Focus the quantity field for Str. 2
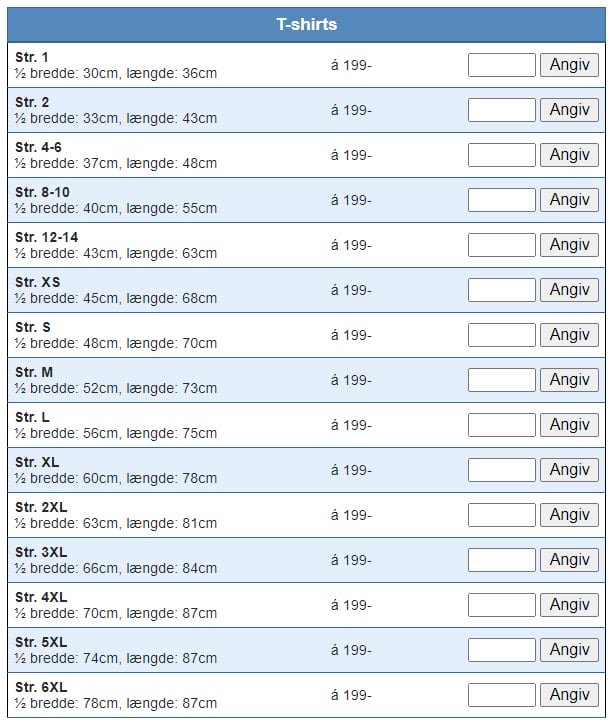614x725 pixels. coord(502,110)
